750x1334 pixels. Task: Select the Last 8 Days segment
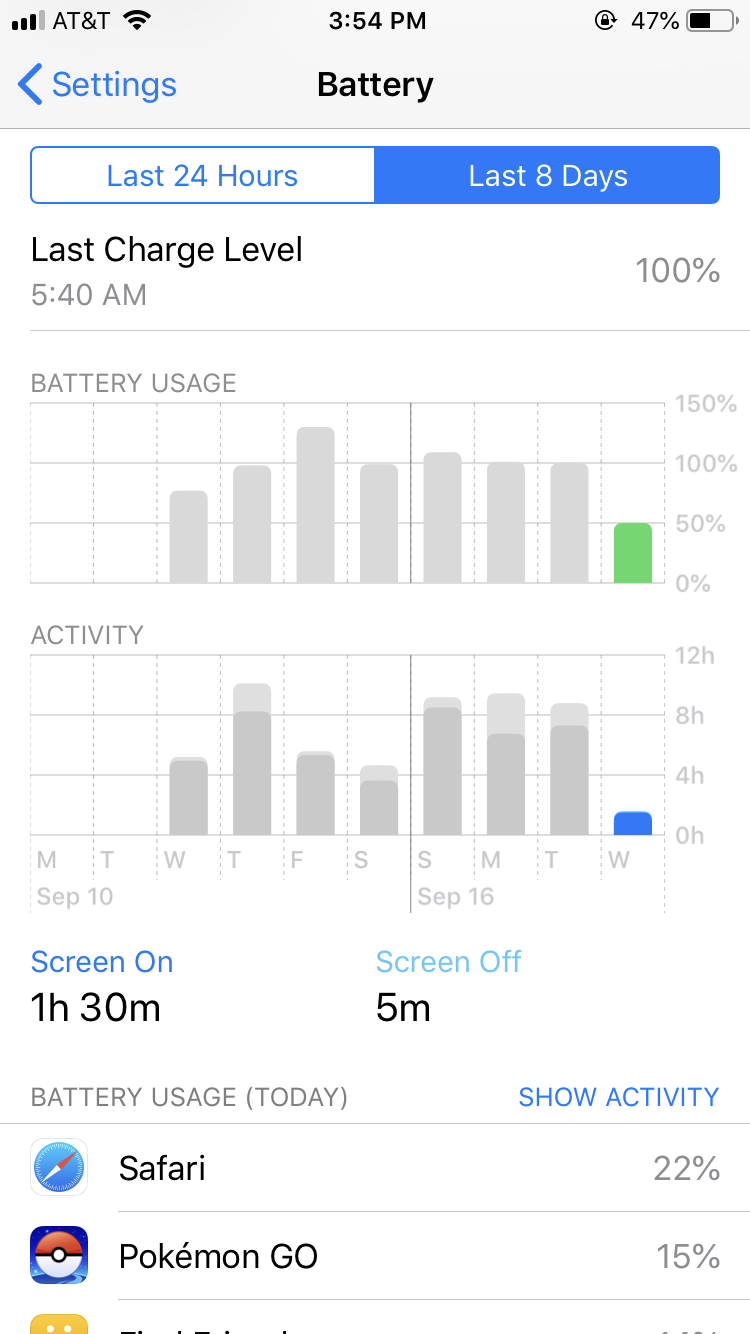click(547, 176)
